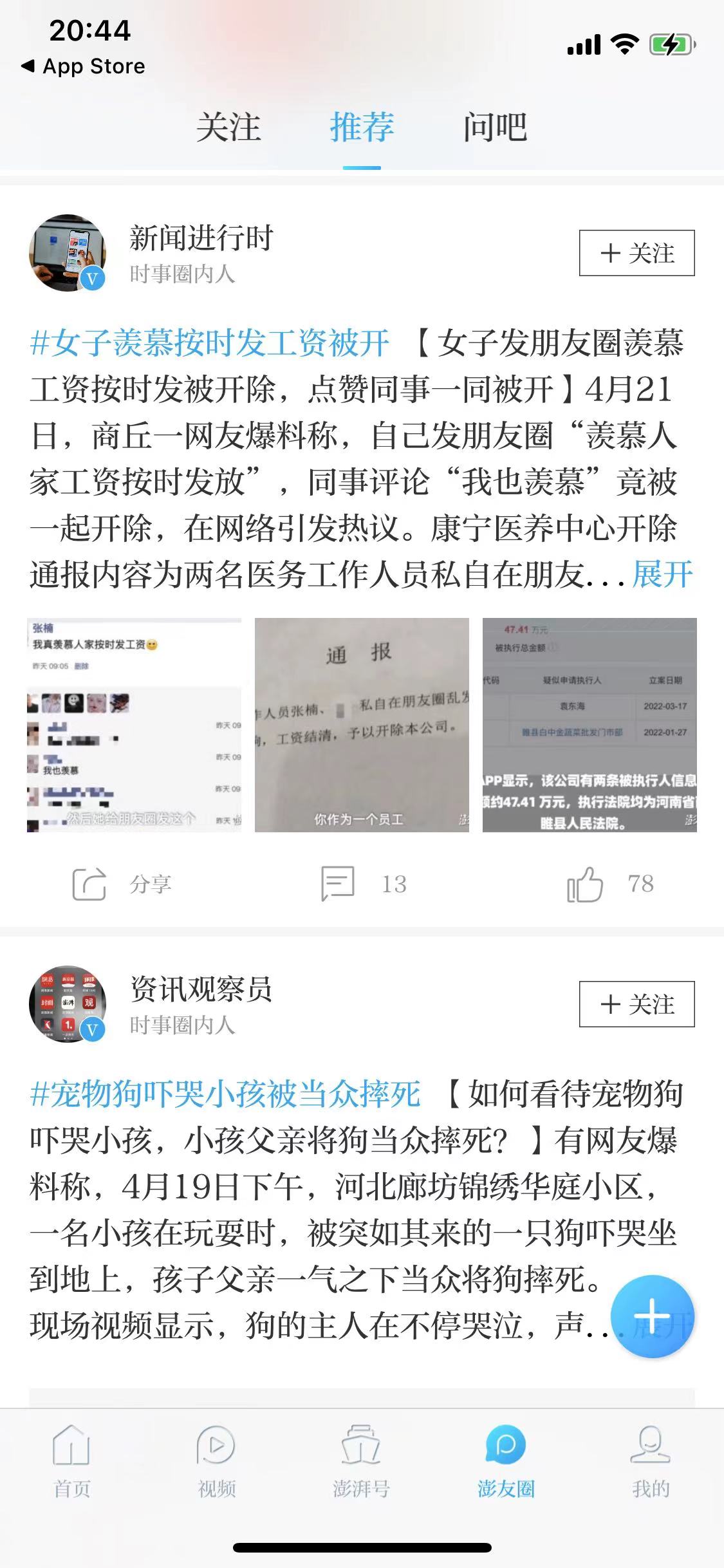724x1568 pixels.
Task: Create a new post with plus button
Action: click(x=652, y=1316)
